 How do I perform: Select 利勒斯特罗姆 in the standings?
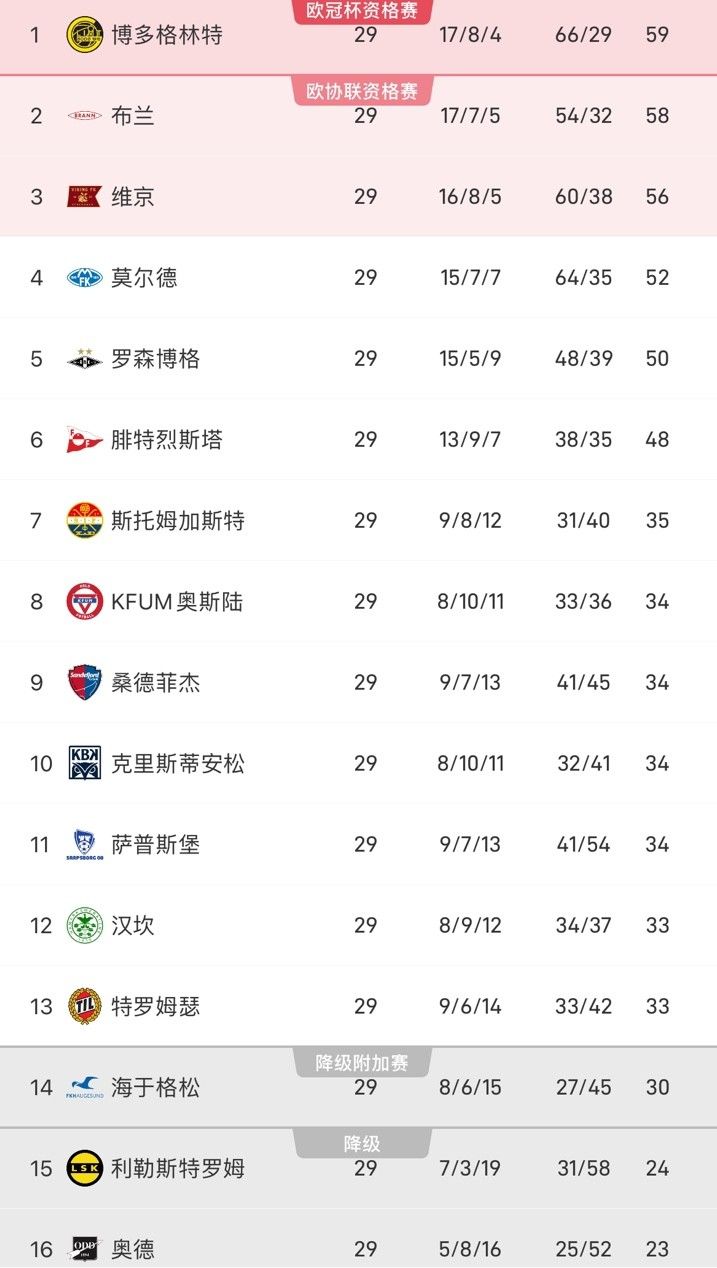pos(358,1169)
